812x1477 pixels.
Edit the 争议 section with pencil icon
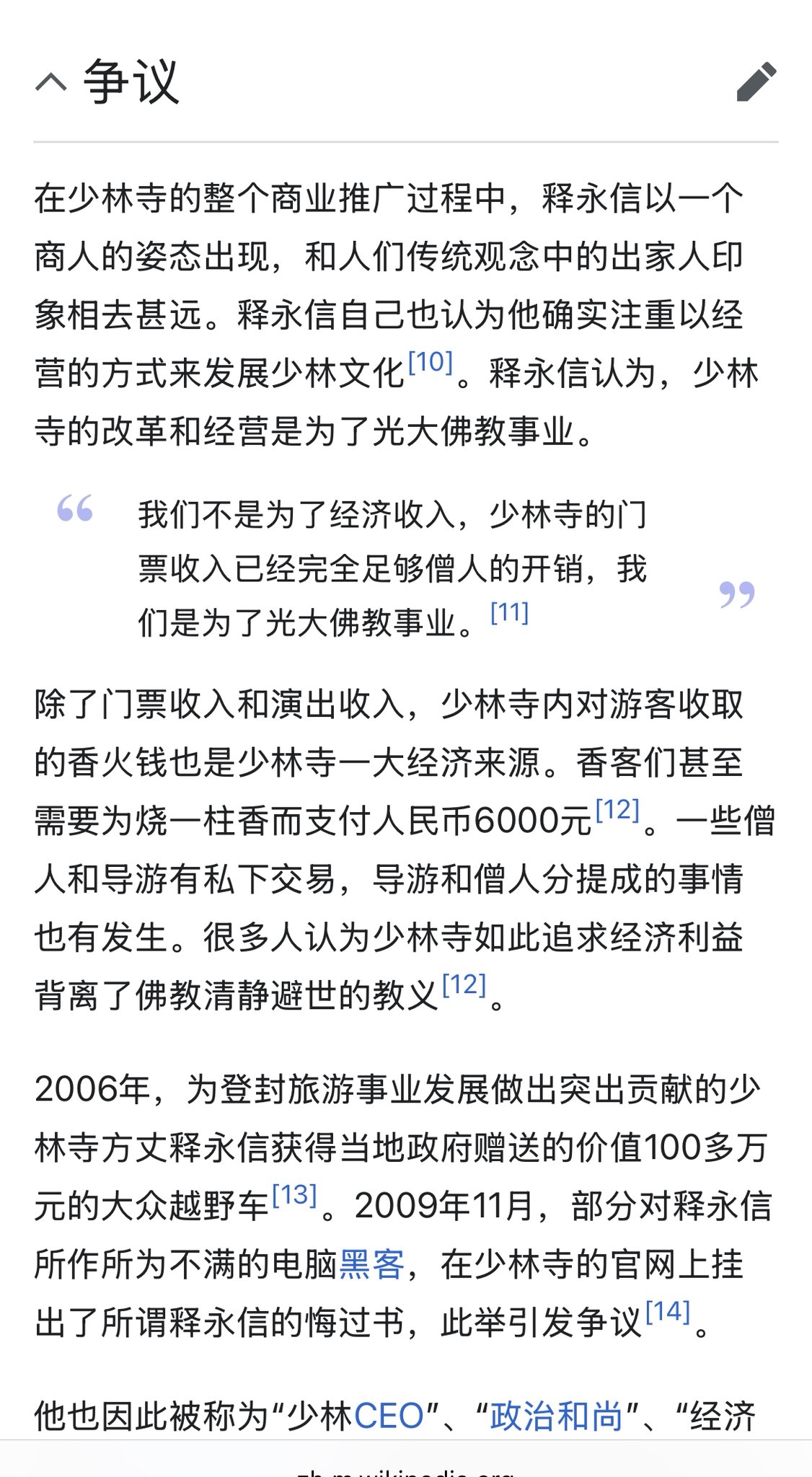point(756,81)
